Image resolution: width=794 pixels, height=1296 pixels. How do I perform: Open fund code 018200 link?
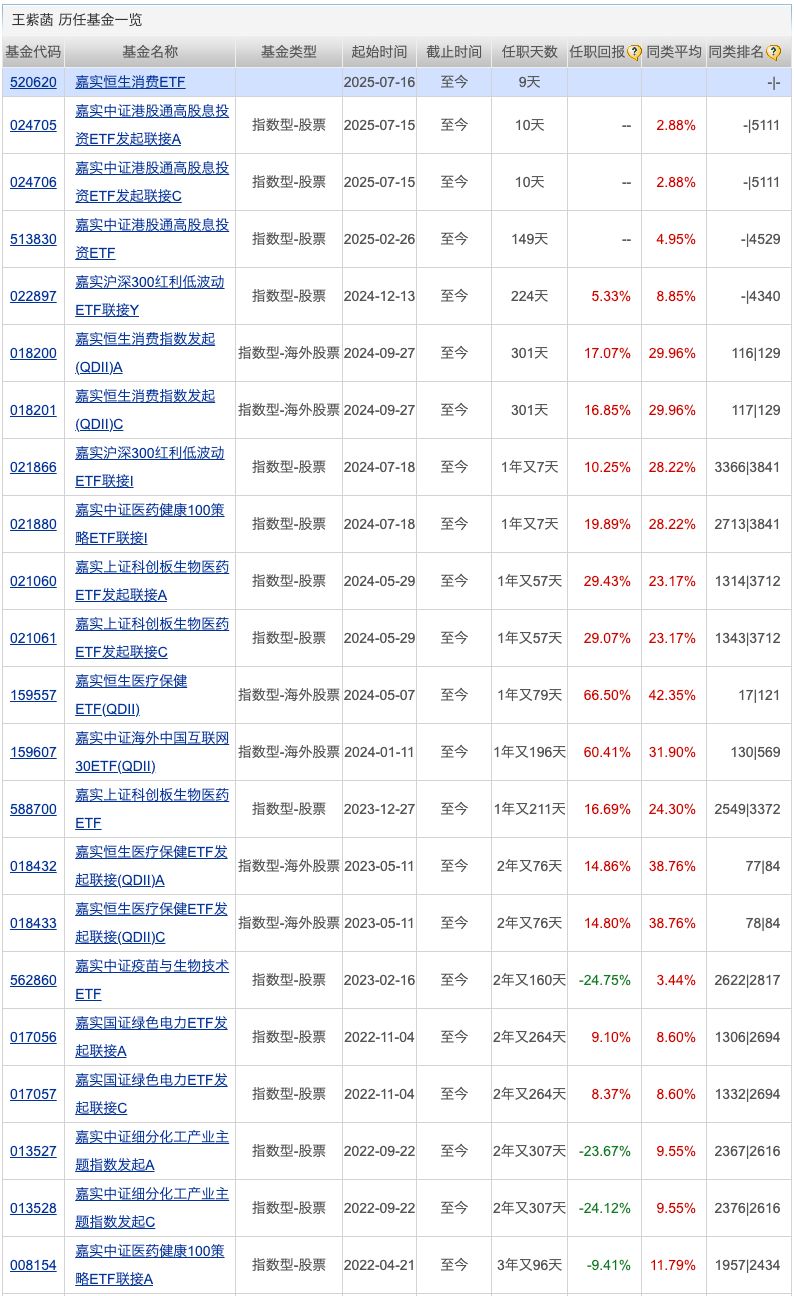point(33,353)
